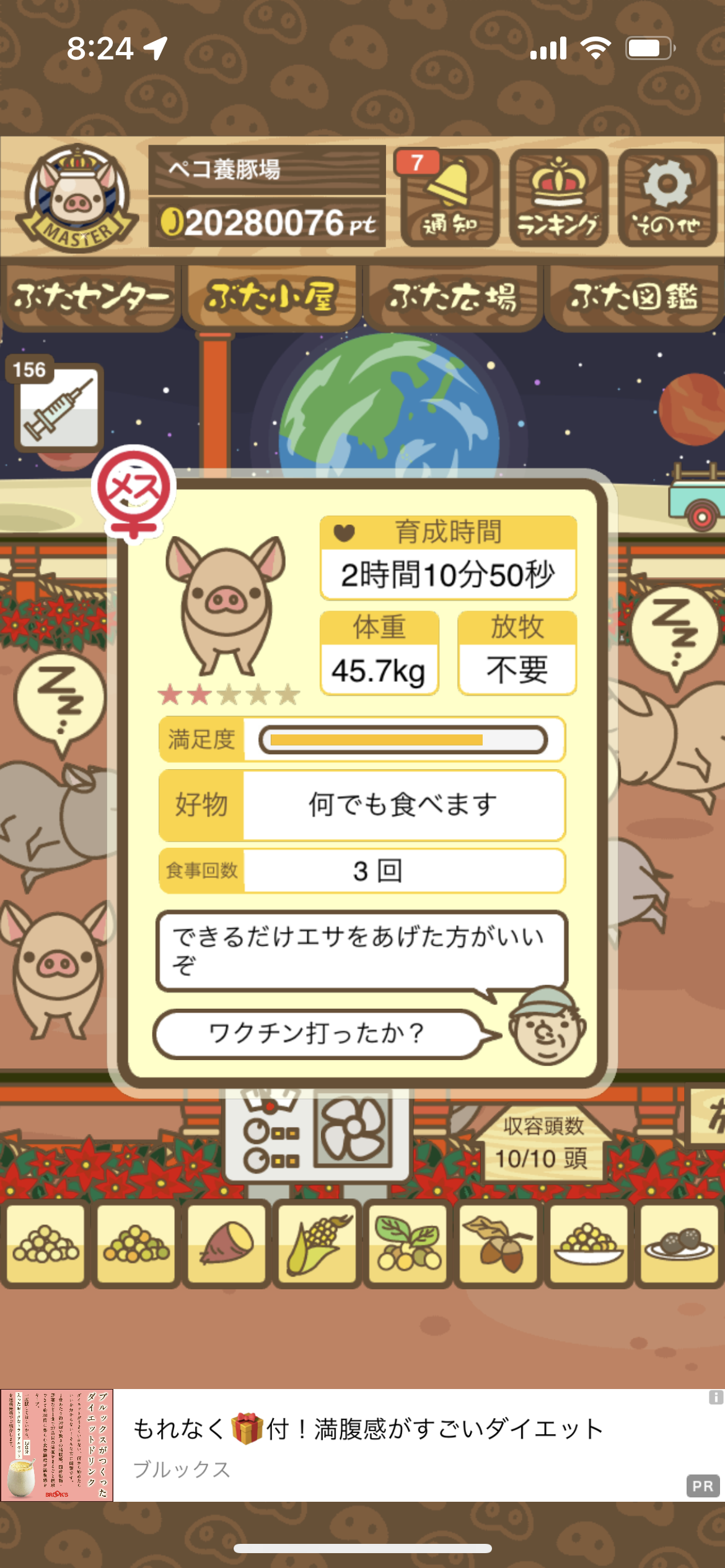This screenshot has height=1568, width=725.
Task: Tap the vaccine syringe item
Action: (58, 407)
